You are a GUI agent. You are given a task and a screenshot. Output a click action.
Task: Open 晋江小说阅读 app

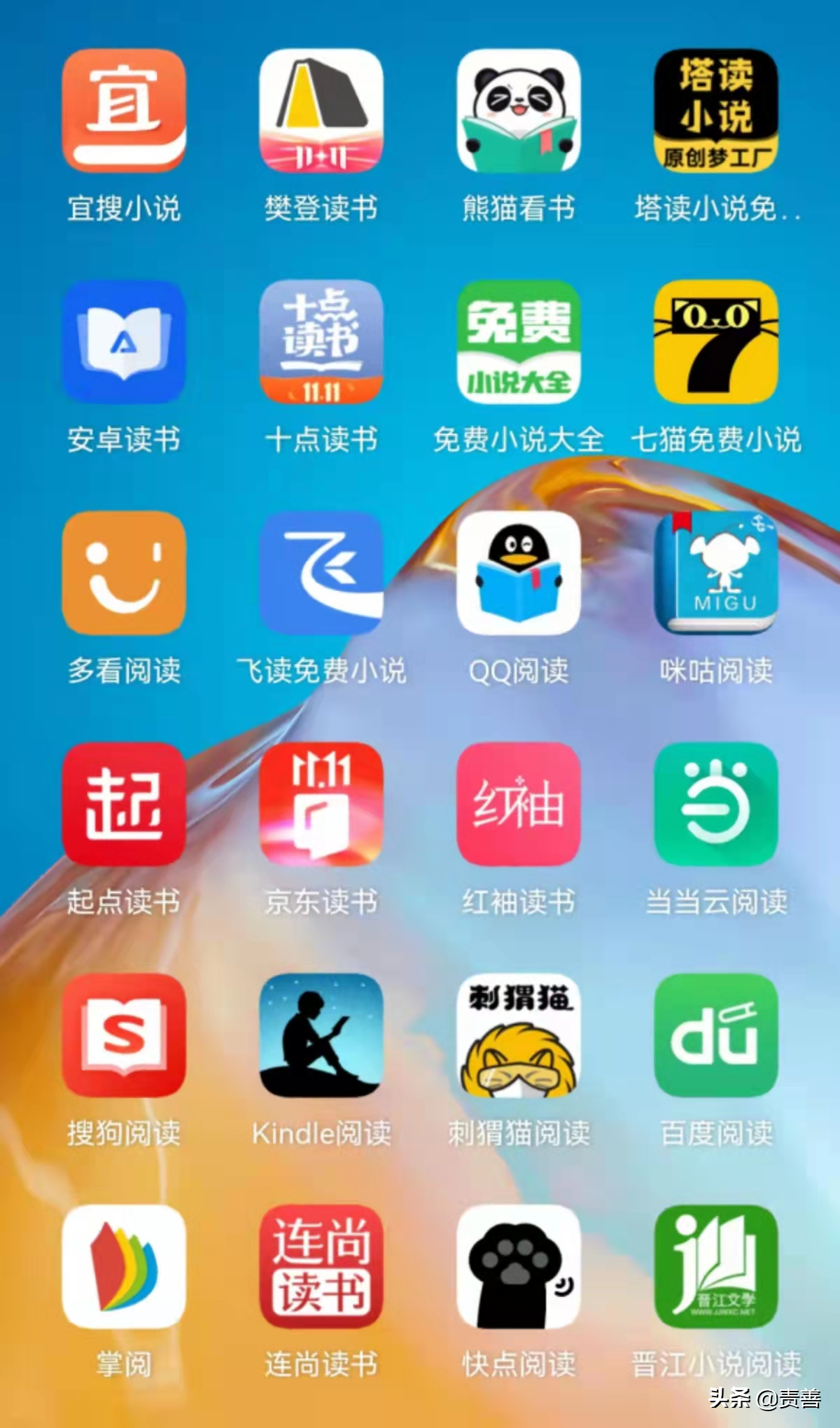tap(716, 1266)
